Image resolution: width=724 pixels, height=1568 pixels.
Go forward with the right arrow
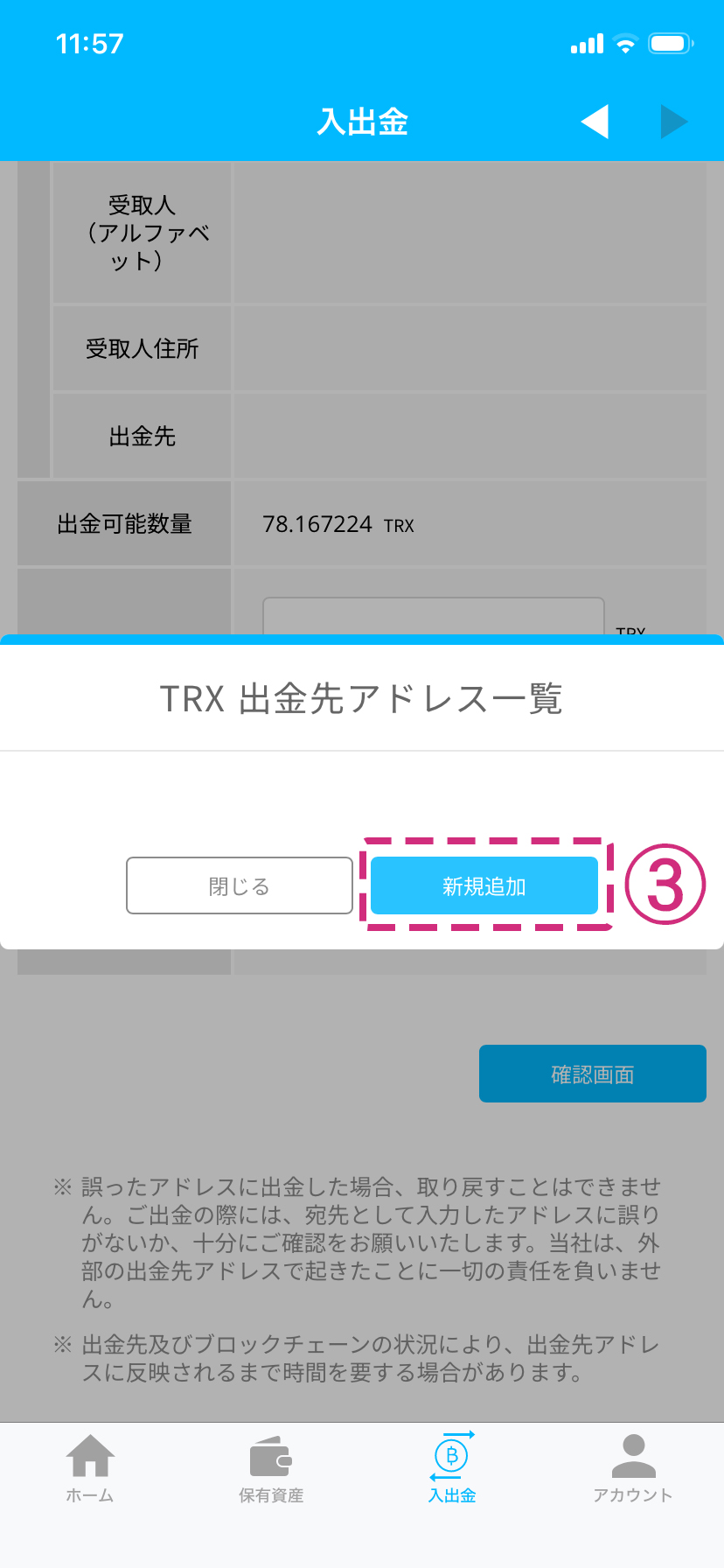tap(673, 122)
